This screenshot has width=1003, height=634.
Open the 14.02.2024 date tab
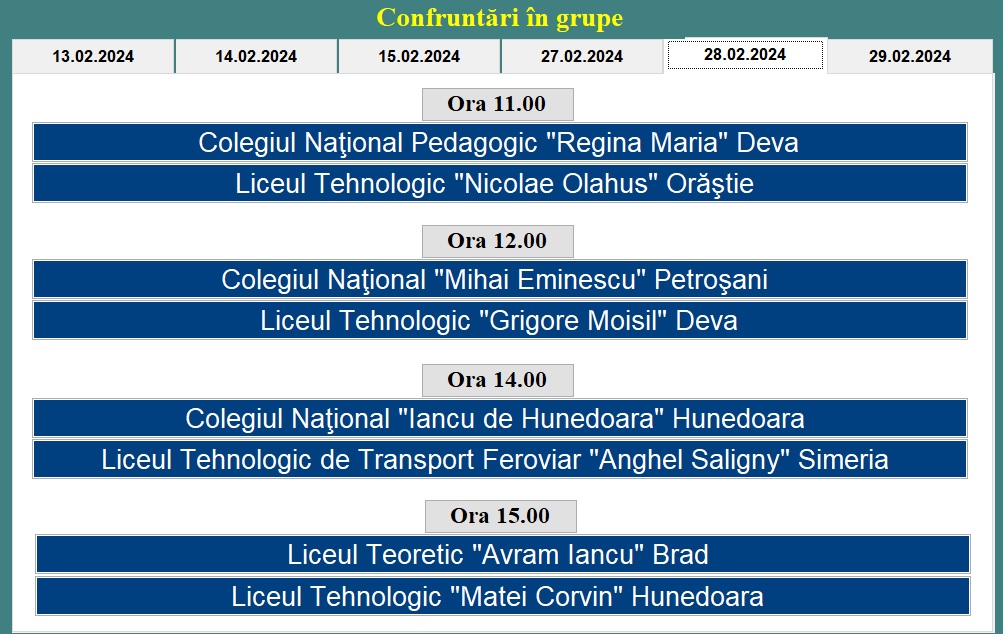[x=256, y=57]
